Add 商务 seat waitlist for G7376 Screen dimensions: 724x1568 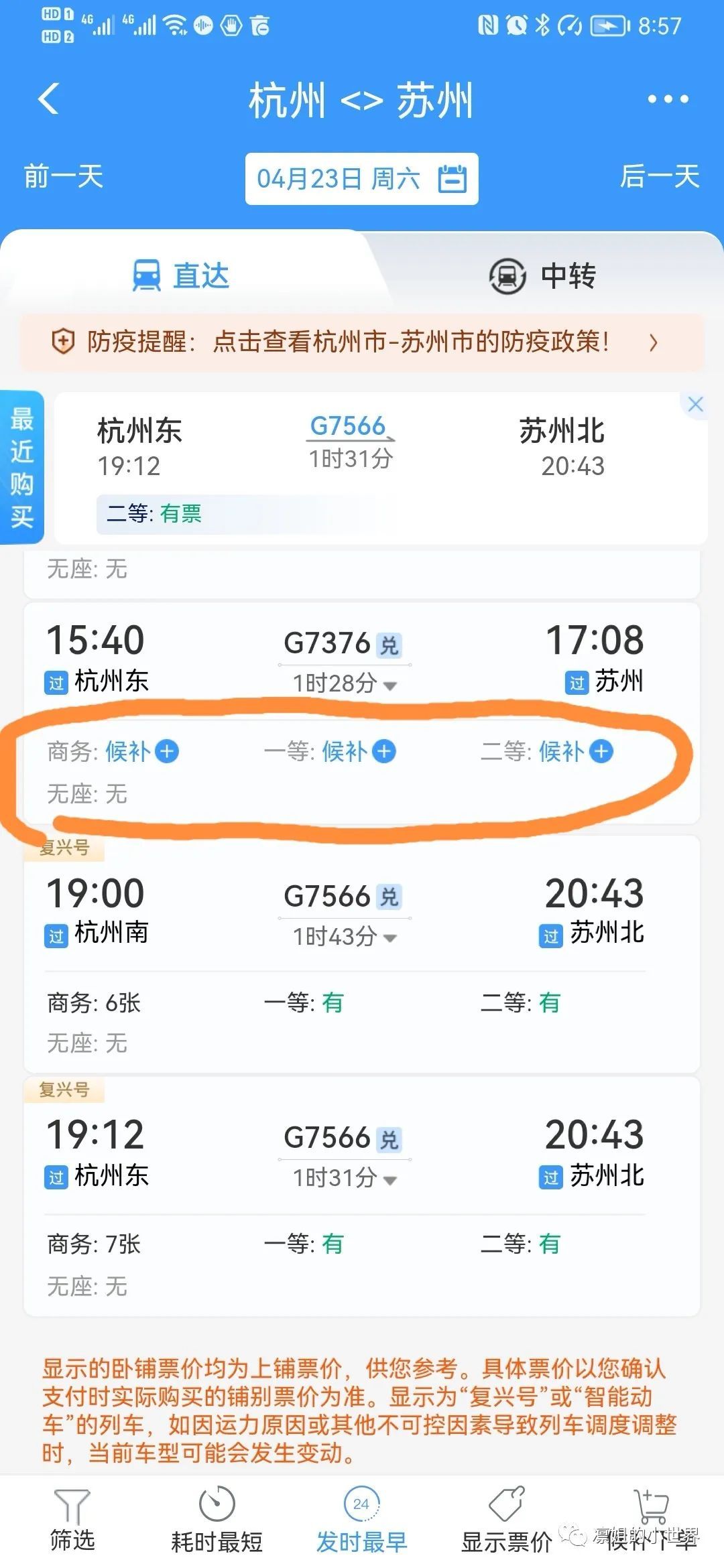point(167,751)
